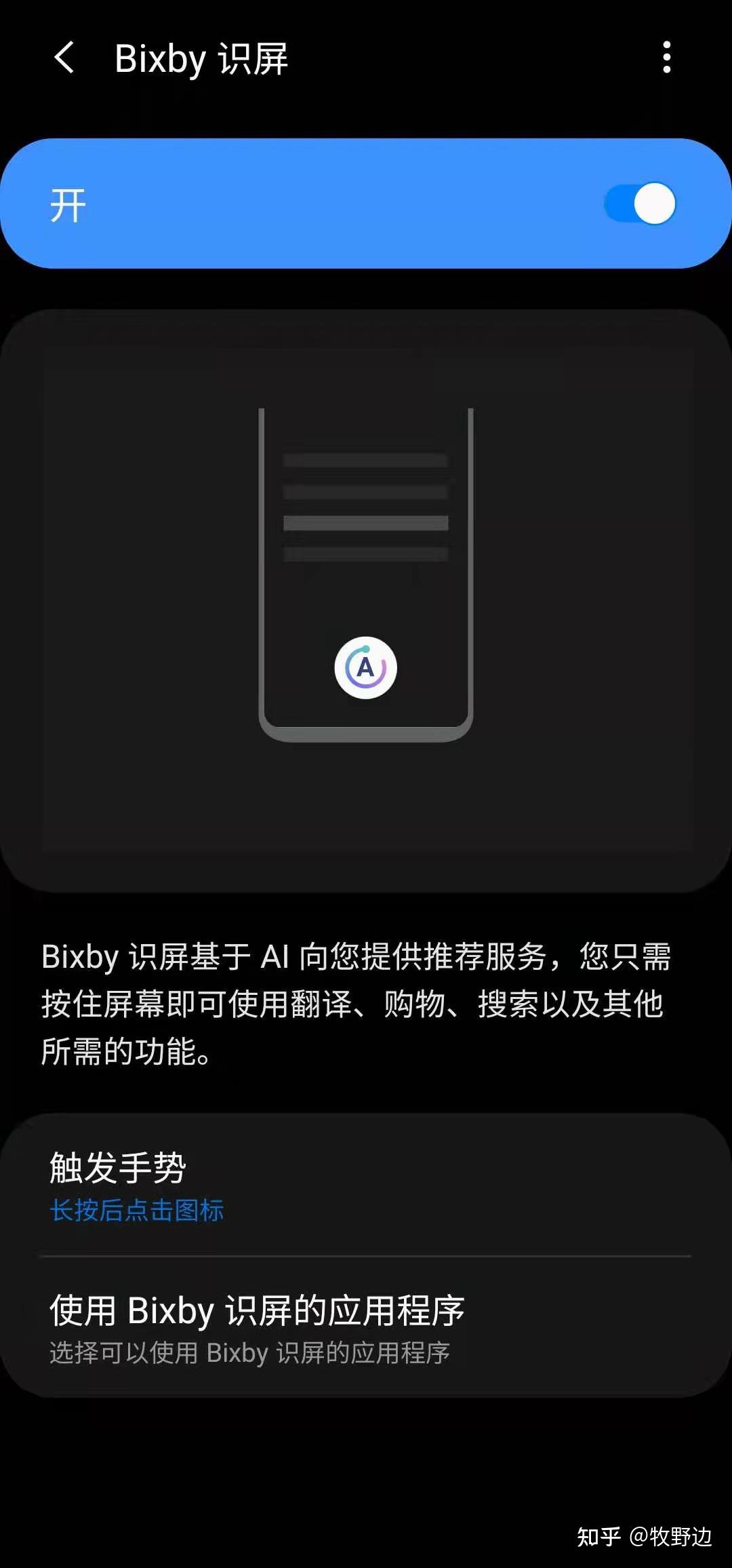This screenshot has height=1568, width=732.
Task: Turn off the Bixby 识屏 switch
Action: [x=640, y=203]
